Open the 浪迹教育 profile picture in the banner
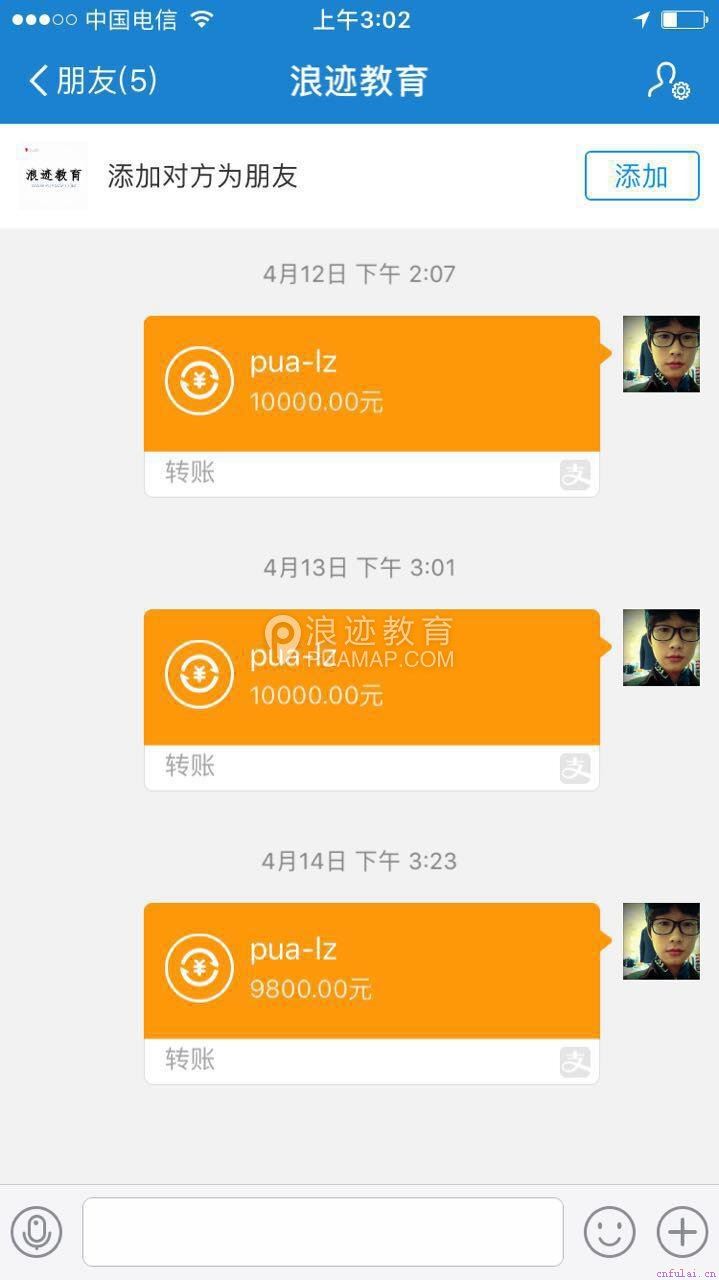Viewport: 719px width, 1280px height. pyautogui.click(x=53, y=176)
